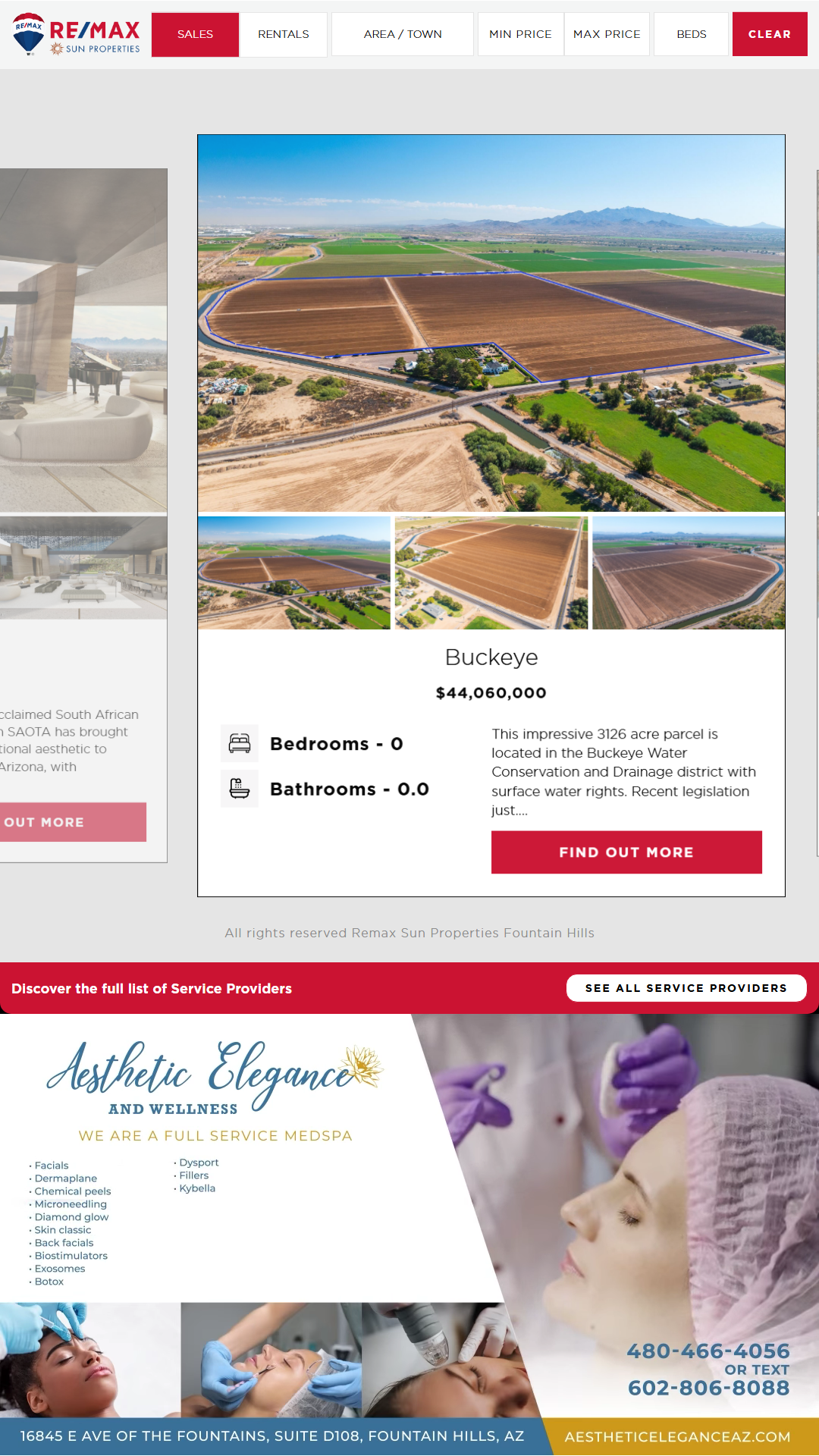Tap the partially visible previous listing's Find Out More
The image size is (819, 1456).
tap(73, 822)
